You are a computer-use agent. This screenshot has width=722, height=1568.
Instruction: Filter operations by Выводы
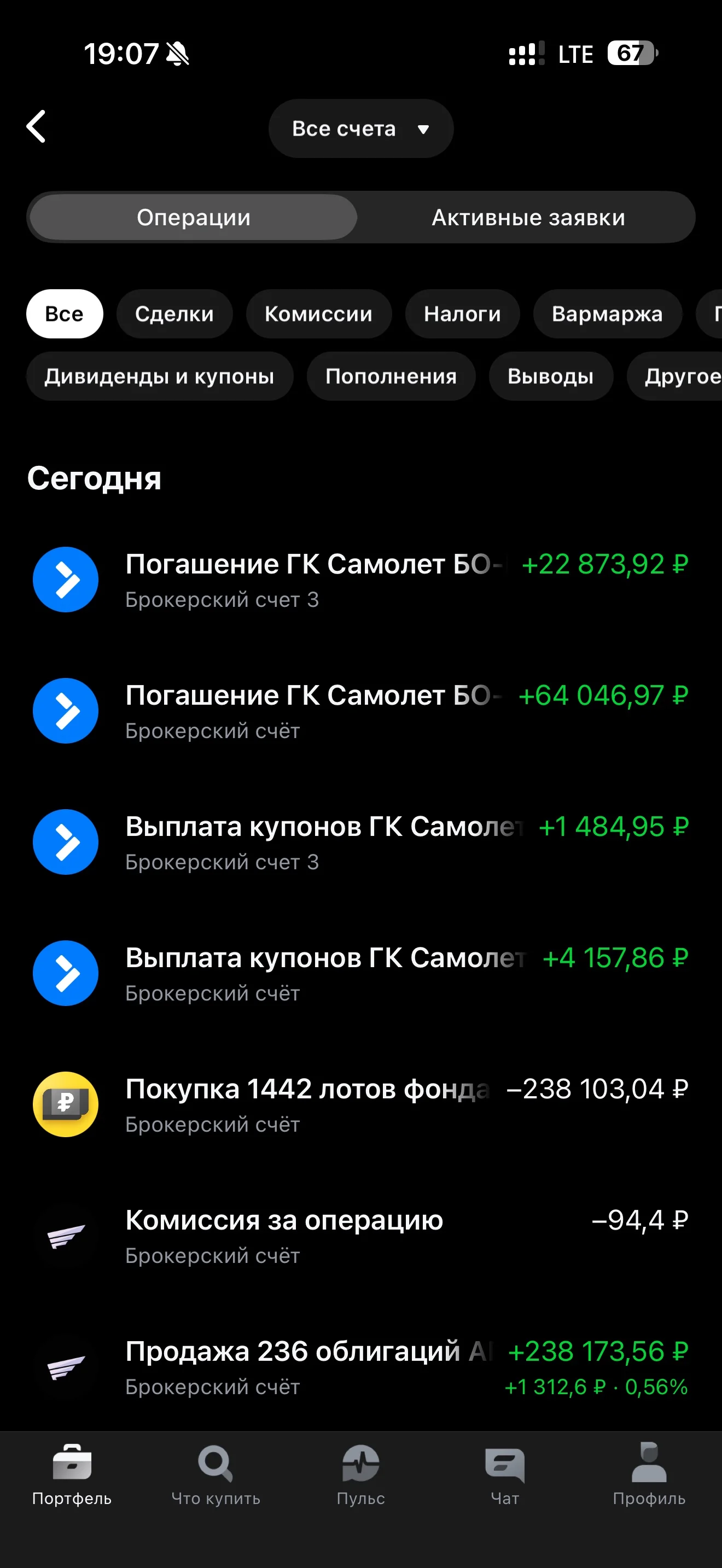click(551, 376)
